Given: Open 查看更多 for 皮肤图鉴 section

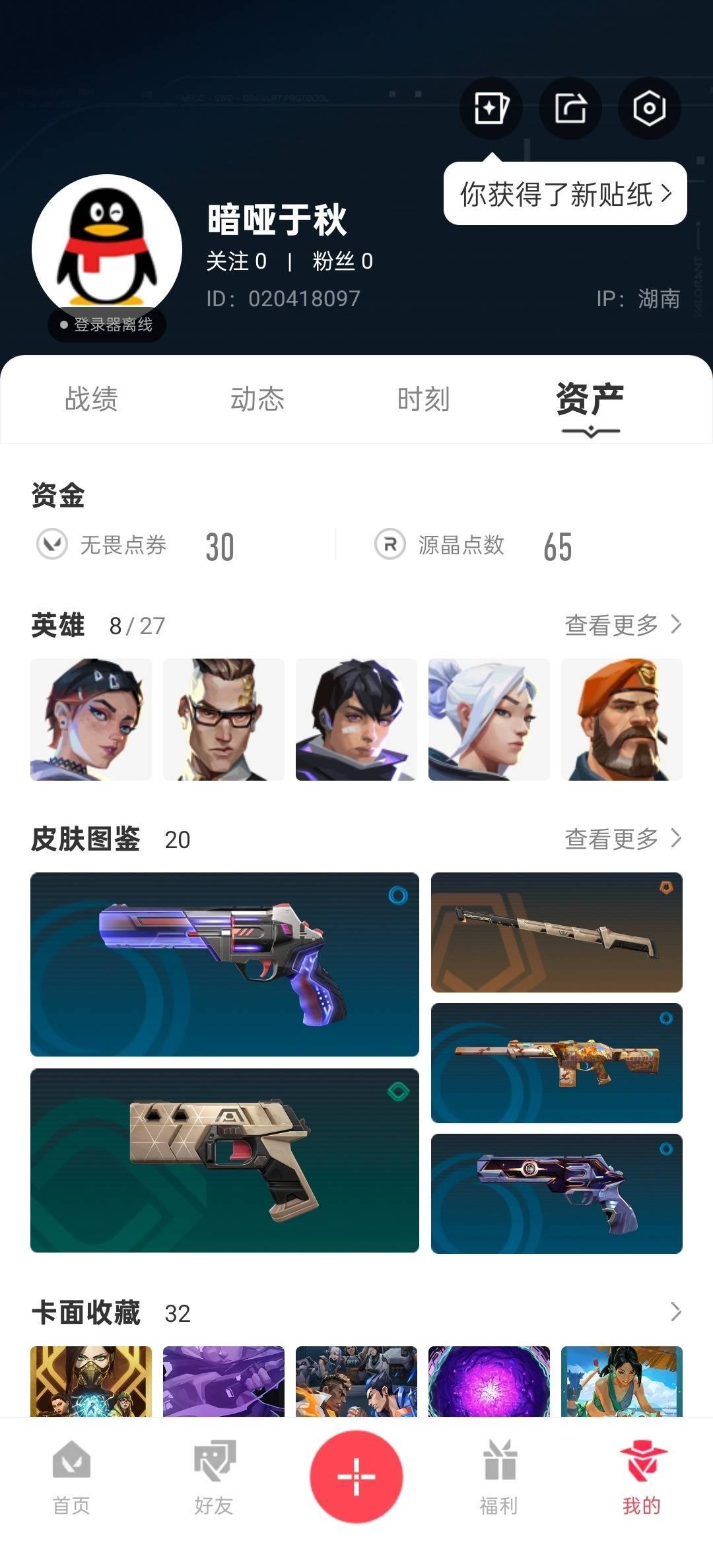Looking at the screenshot, I should coord(623,839).
